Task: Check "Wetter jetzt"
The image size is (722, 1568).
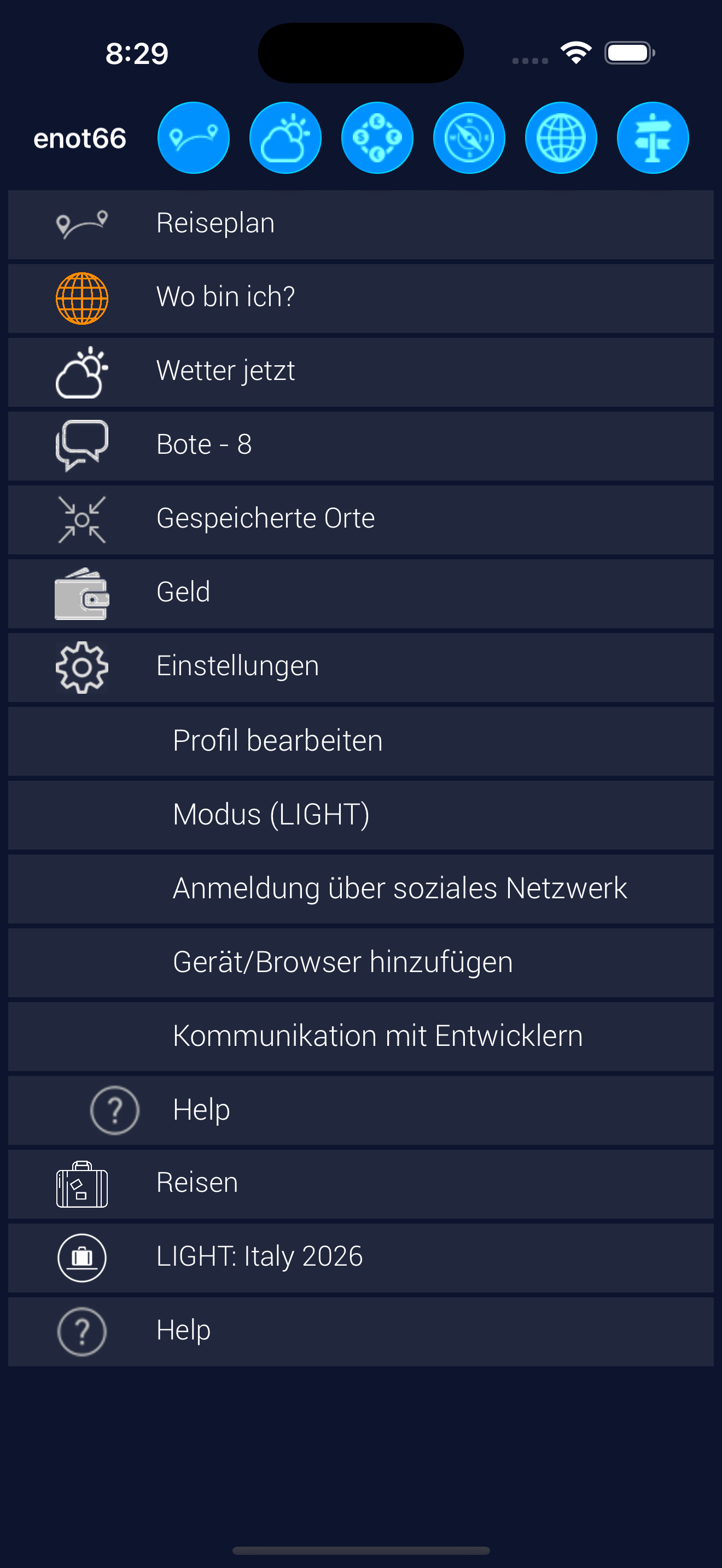Action: pos(360,371)
